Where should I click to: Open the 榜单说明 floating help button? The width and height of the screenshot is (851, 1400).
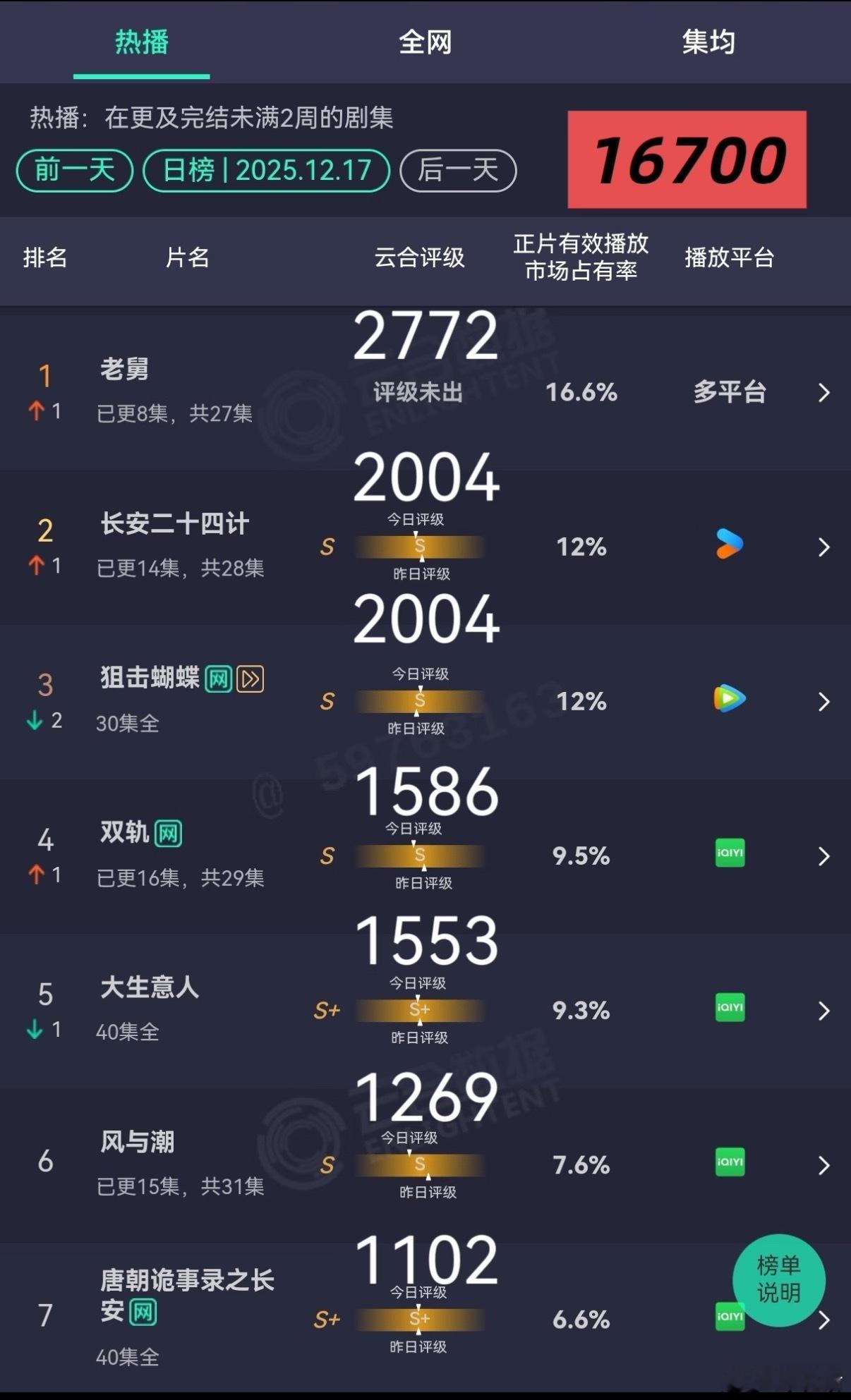[x=778, y=1282]
